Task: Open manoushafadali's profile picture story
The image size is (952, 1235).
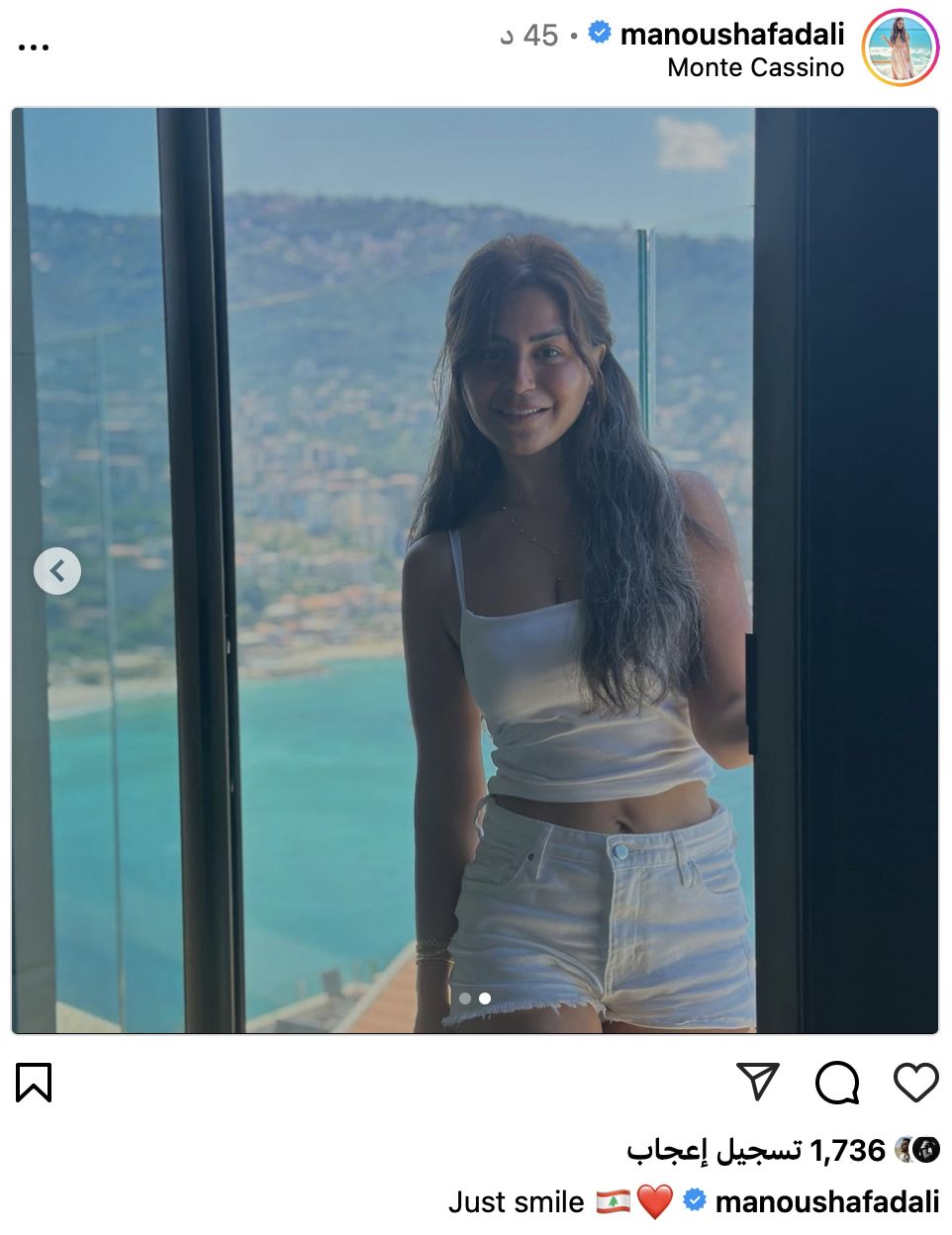Action: click(900, 48)
